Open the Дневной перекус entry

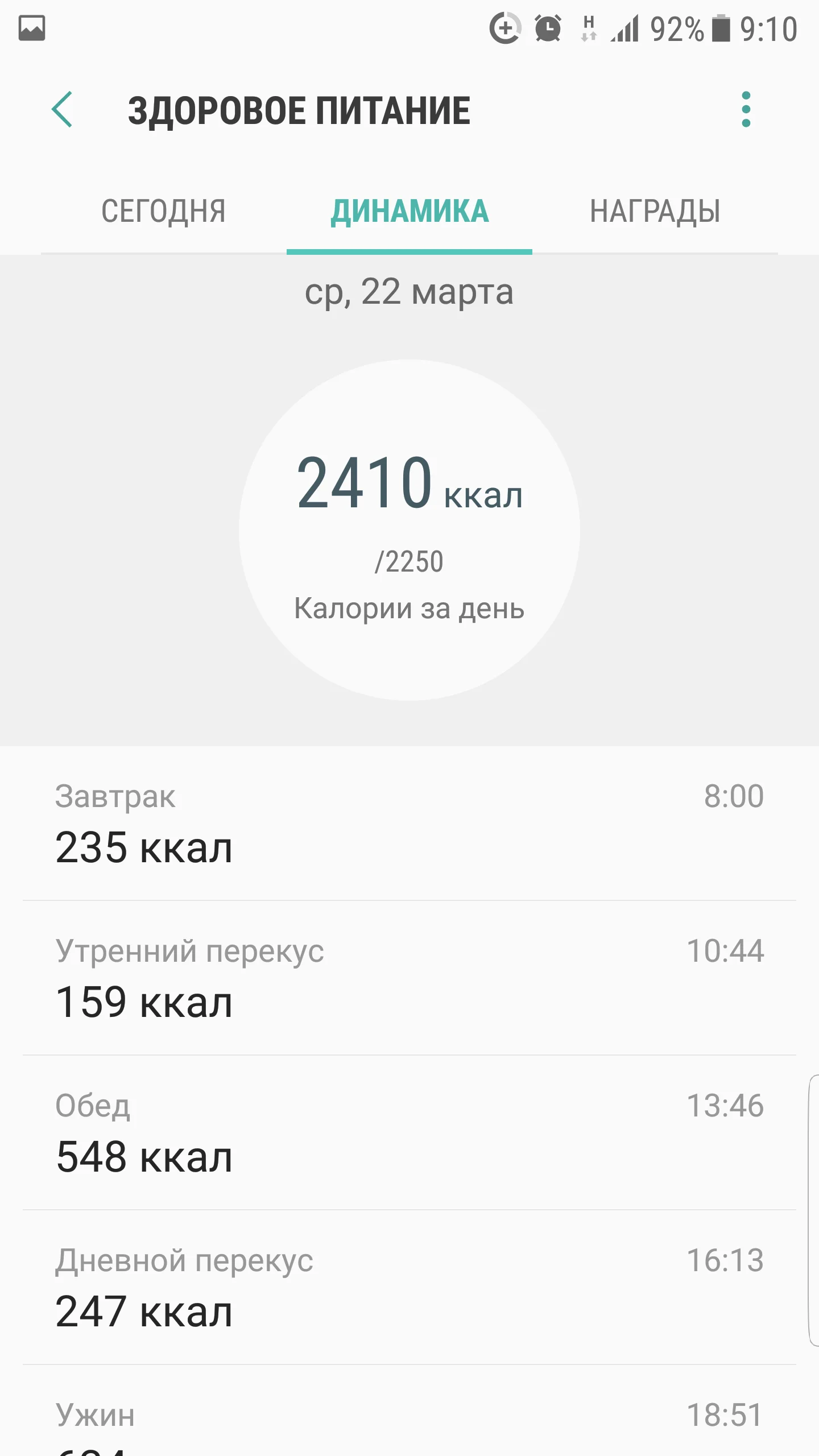click(409, 1288)
